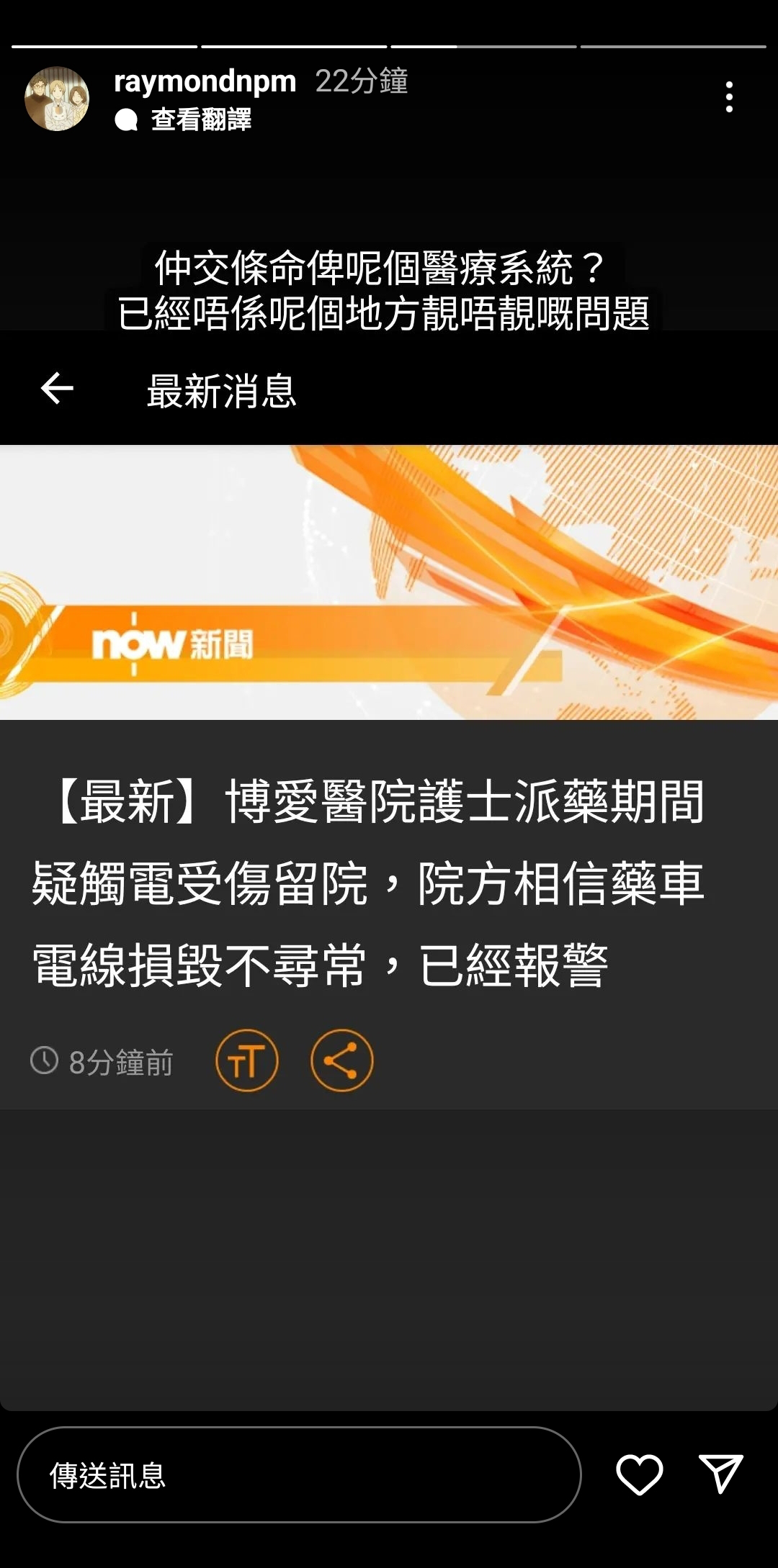The image size is (778, 1568).
Task: Tap the raymondnpm username
Action: 205,81
